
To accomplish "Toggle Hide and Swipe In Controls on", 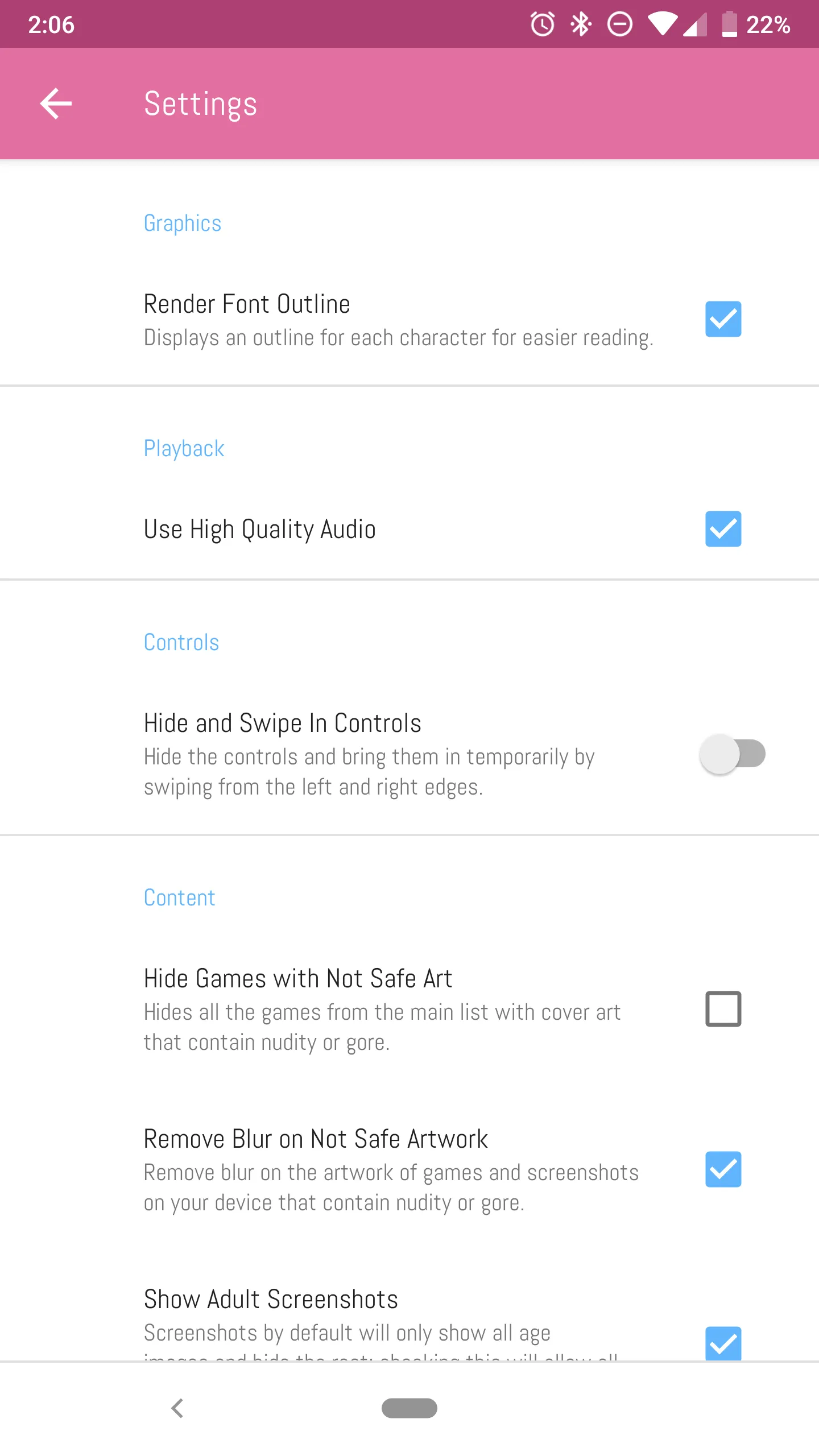I will click(733, 754).
